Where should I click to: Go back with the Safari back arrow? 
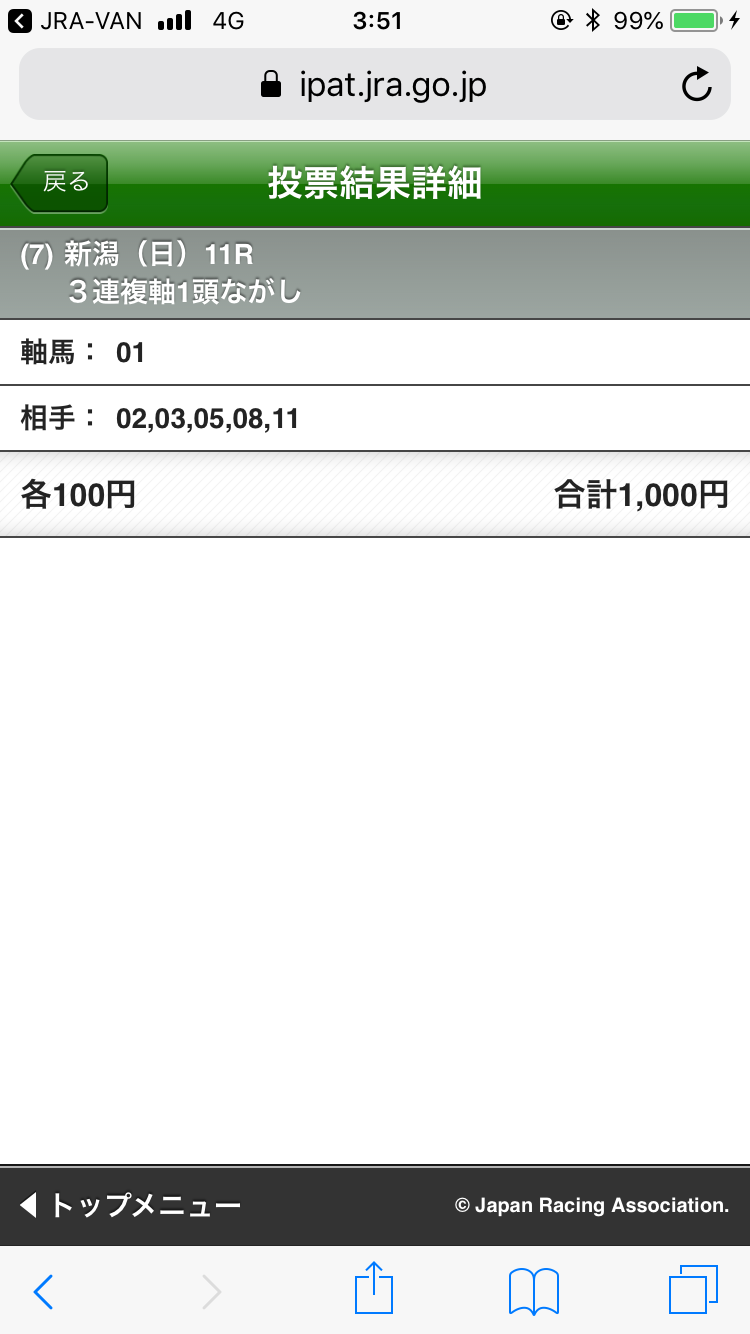click(43, 1291)
